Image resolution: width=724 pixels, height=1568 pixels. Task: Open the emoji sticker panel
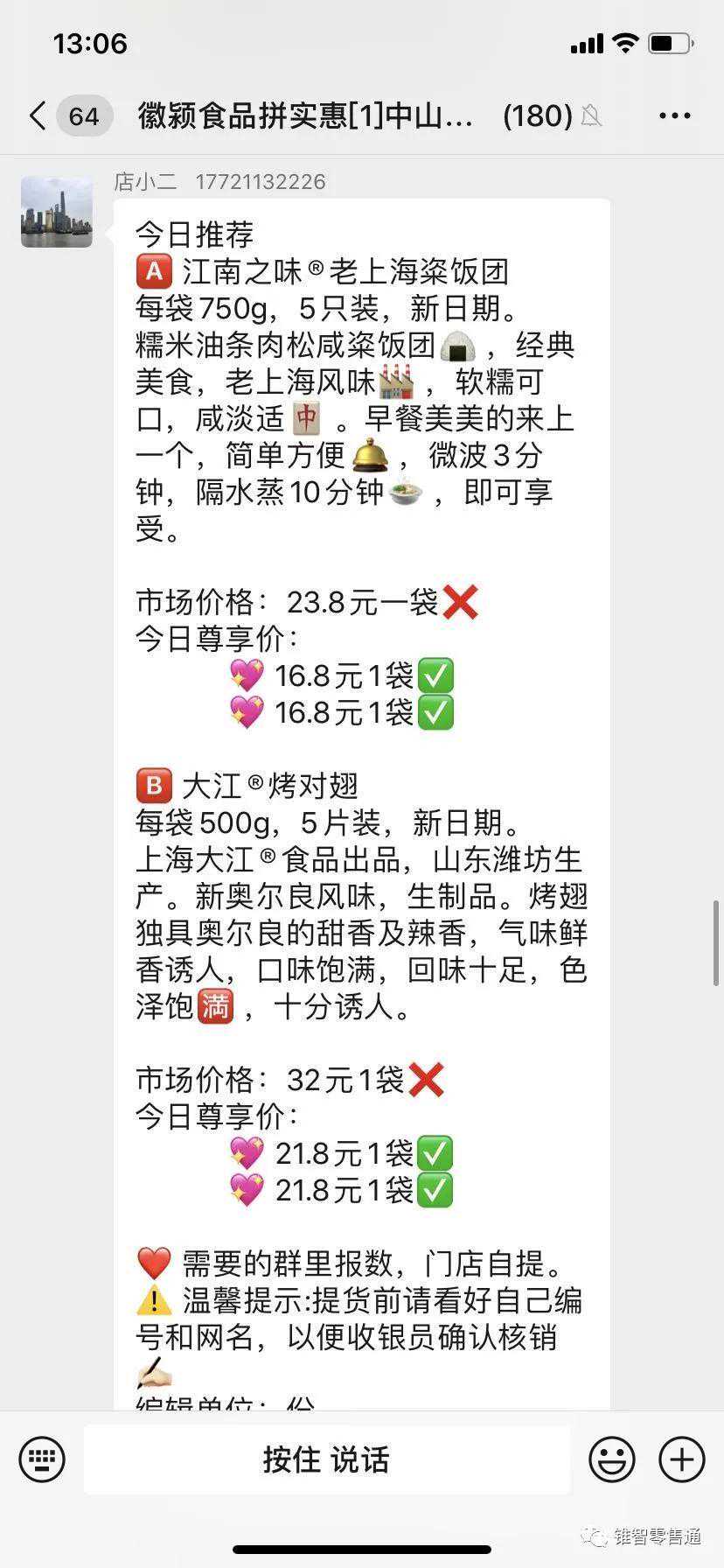point(611,1459)
